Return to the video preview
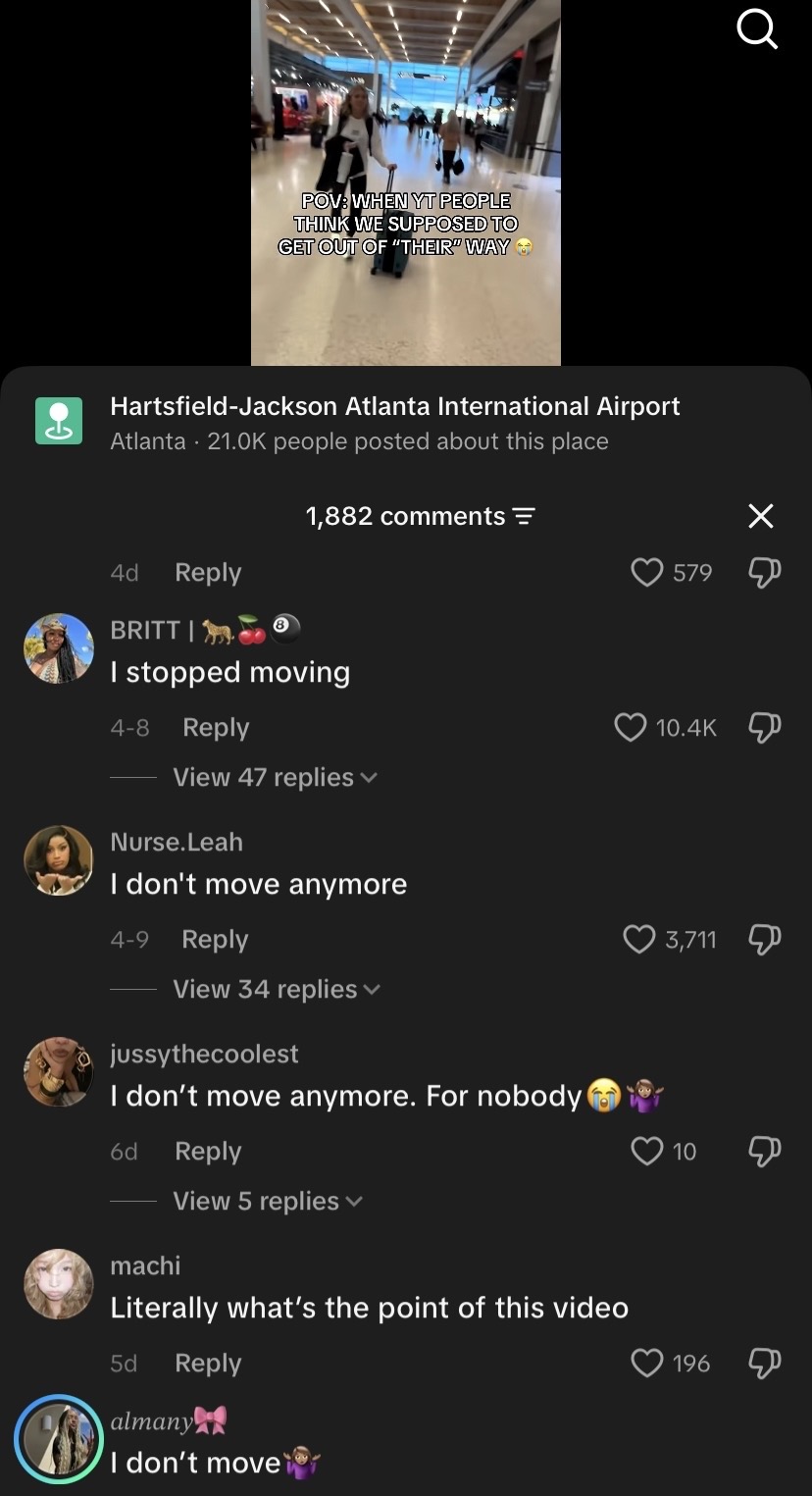The width and height of the screenshot is (812, 1496). pos(406,182)
